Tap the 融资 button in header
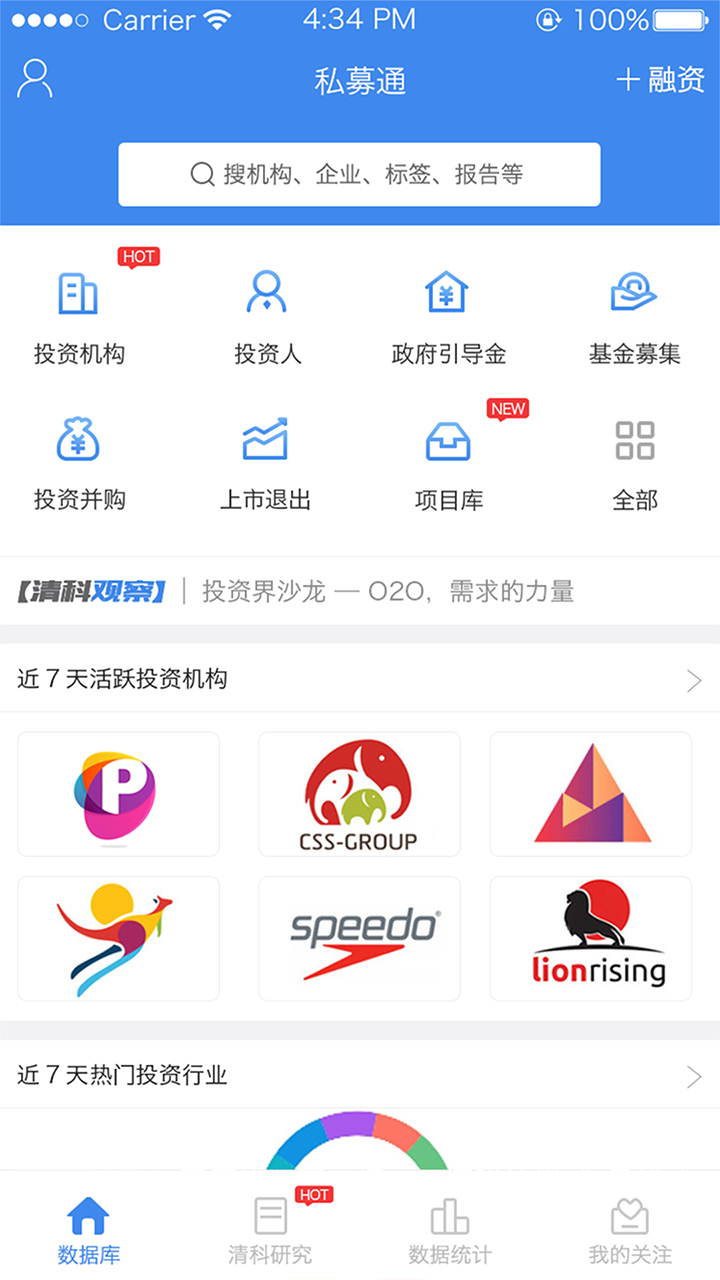 660,80
